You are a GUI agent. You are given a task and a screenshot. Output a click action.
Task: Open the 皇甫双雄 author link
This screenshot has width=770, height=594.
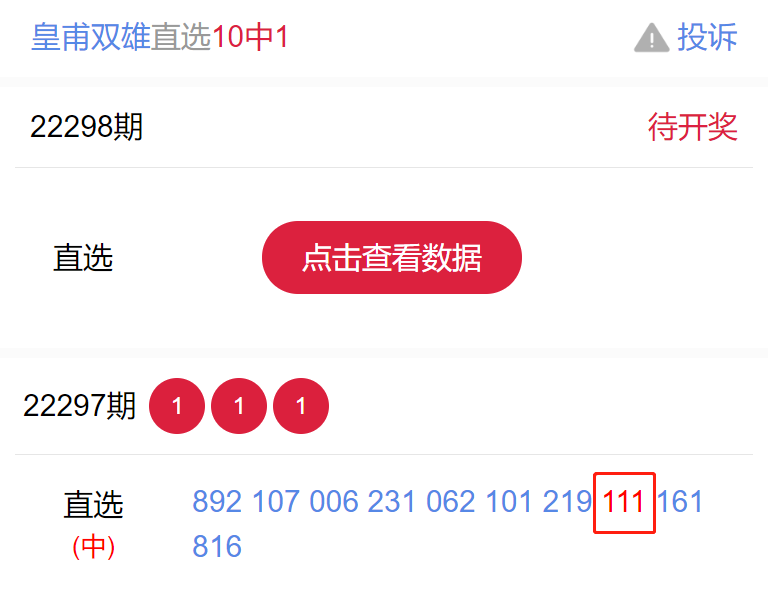90,38
